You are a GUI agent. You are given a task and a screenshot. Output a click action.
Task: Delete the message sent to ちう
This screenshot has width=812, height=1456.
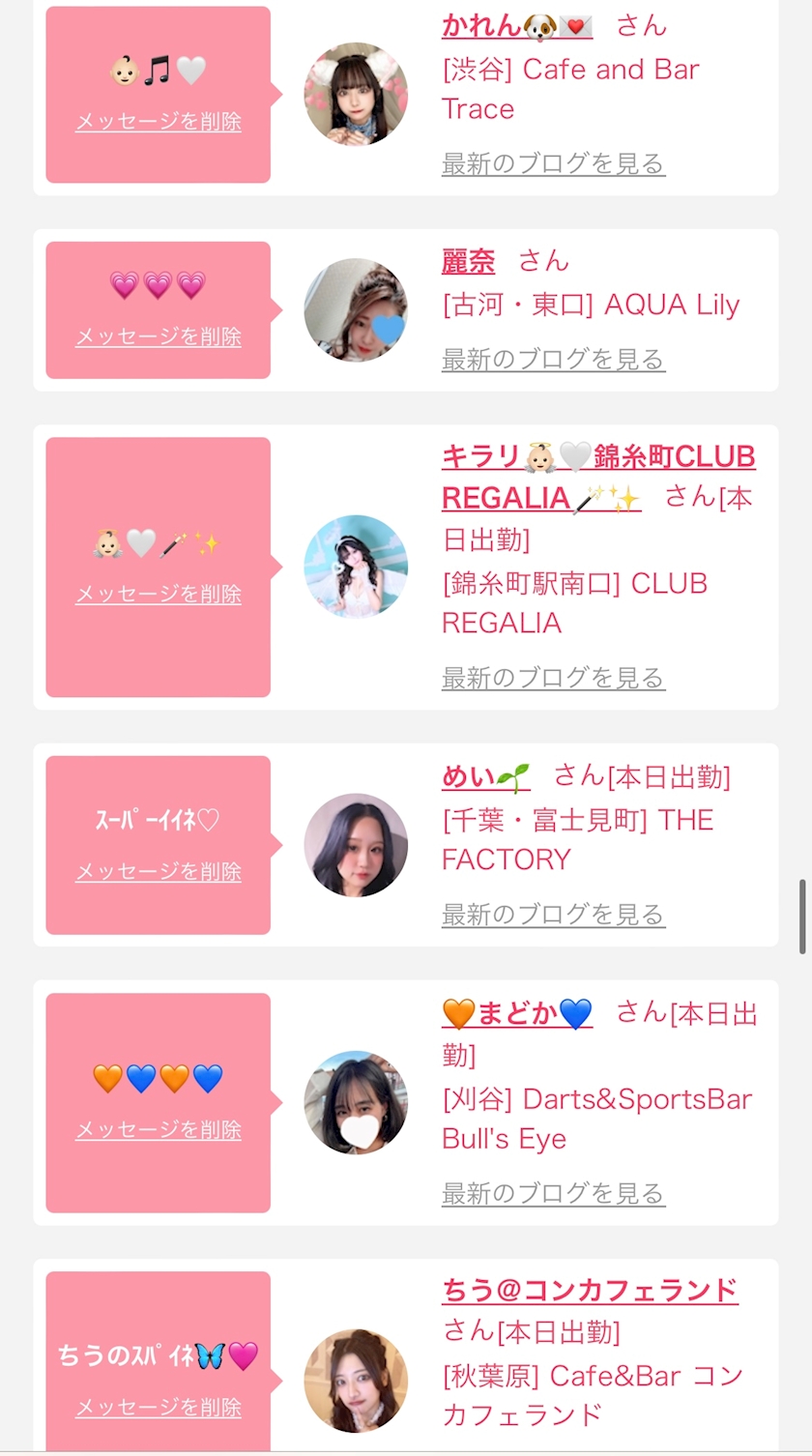click(159, 1407)
